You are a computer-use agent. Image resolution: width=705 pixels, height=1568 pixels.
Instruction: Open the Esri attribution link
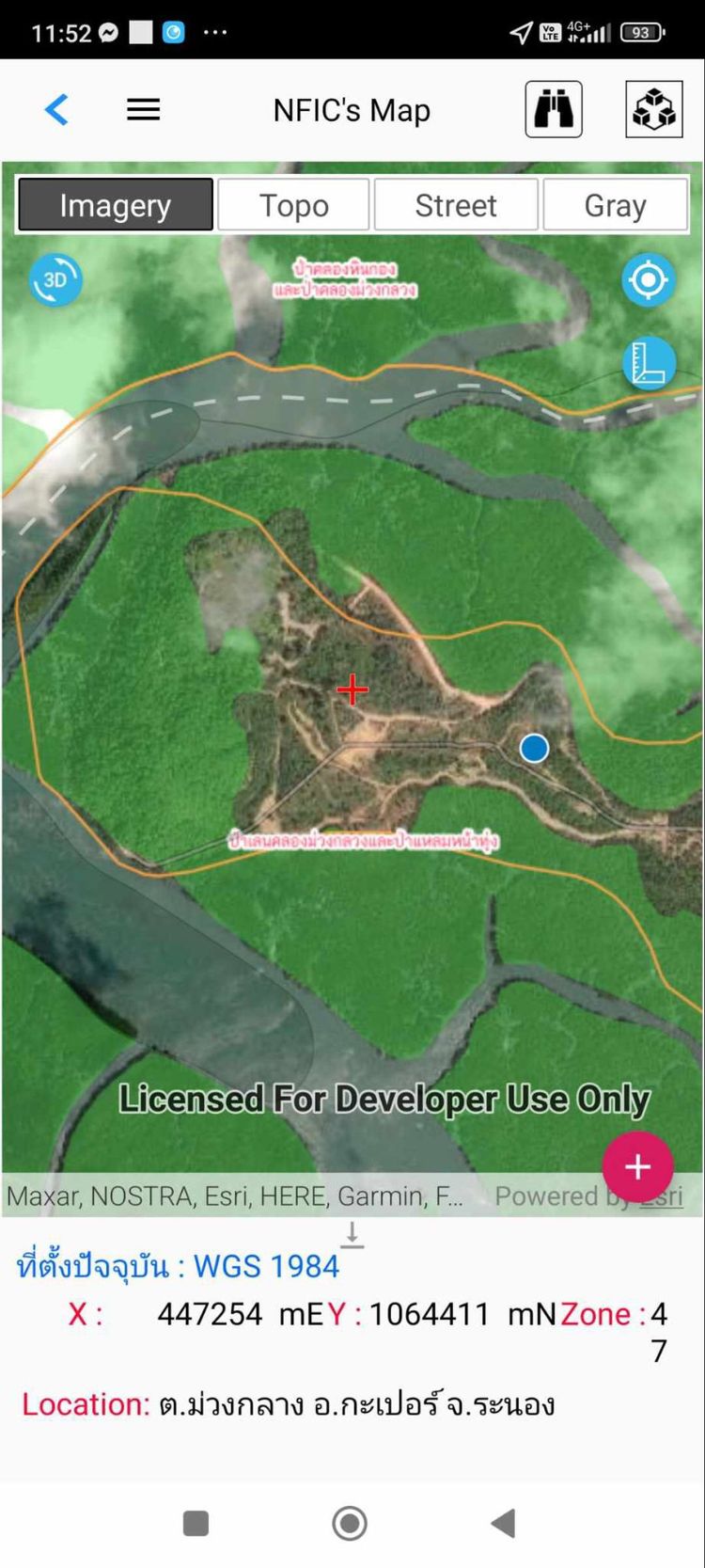point(661,1196)
